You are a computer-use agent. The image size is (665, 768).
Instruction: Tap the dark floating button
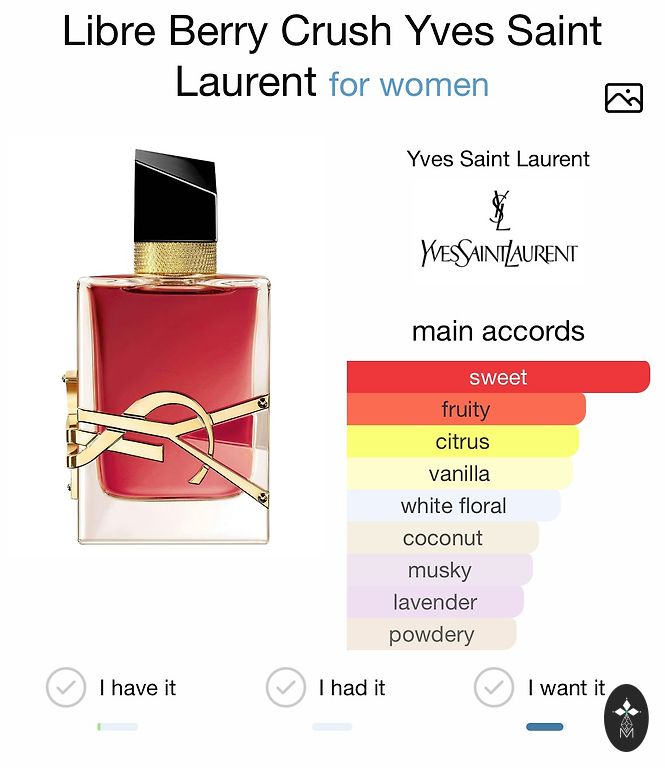pyautogui.click(x=627, y=718)
